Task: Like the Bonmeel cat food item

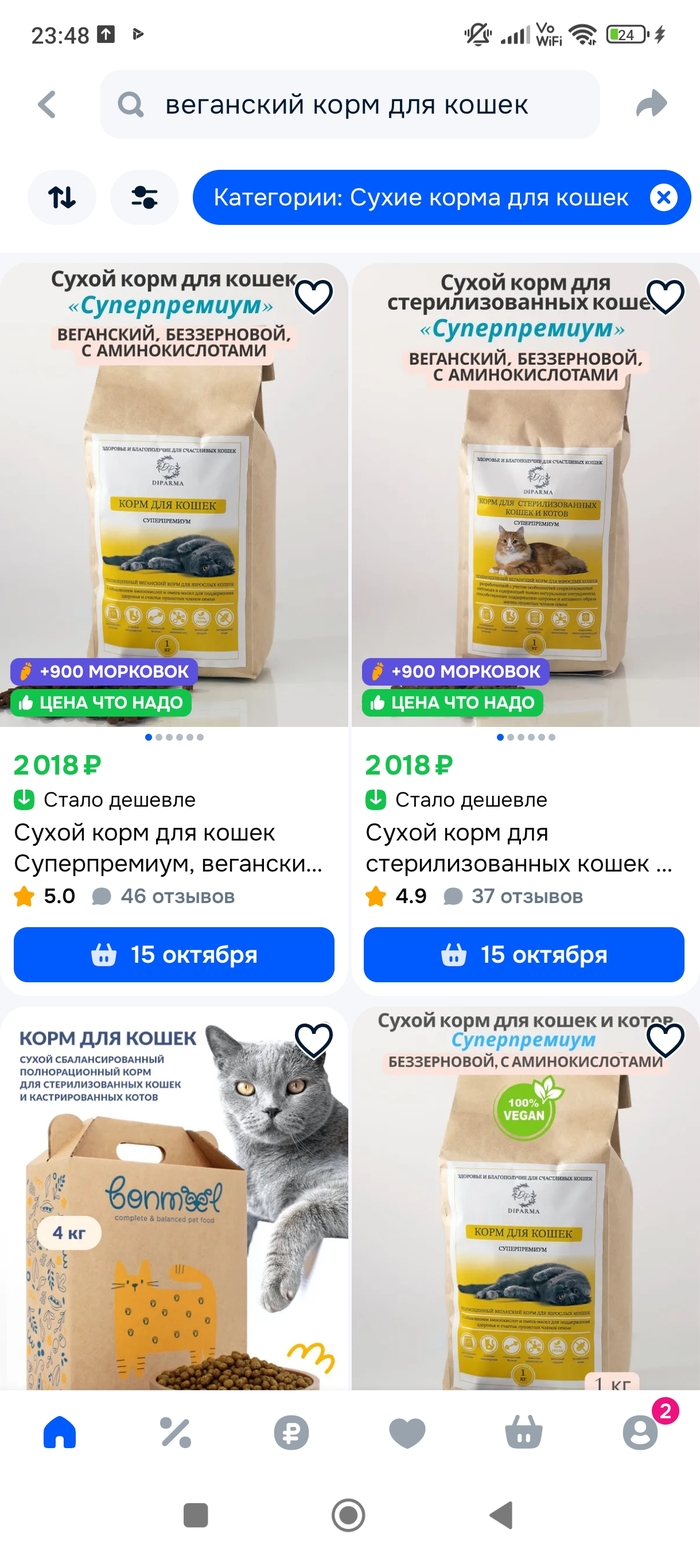Action: (x=314, y=1041)
